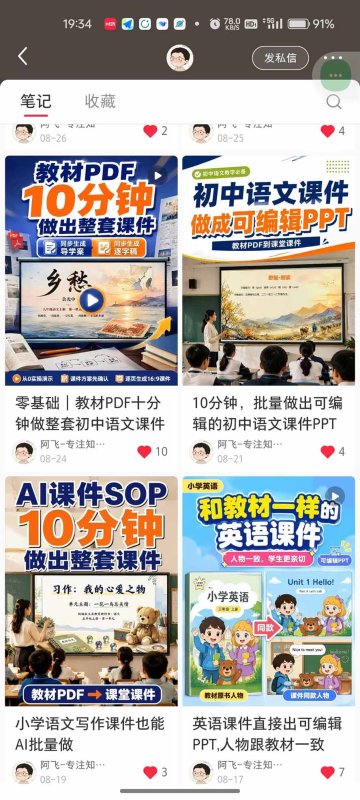The height and width of the screenshot is (800, 360).
Task: Open search within this profile
Action: 333,102
